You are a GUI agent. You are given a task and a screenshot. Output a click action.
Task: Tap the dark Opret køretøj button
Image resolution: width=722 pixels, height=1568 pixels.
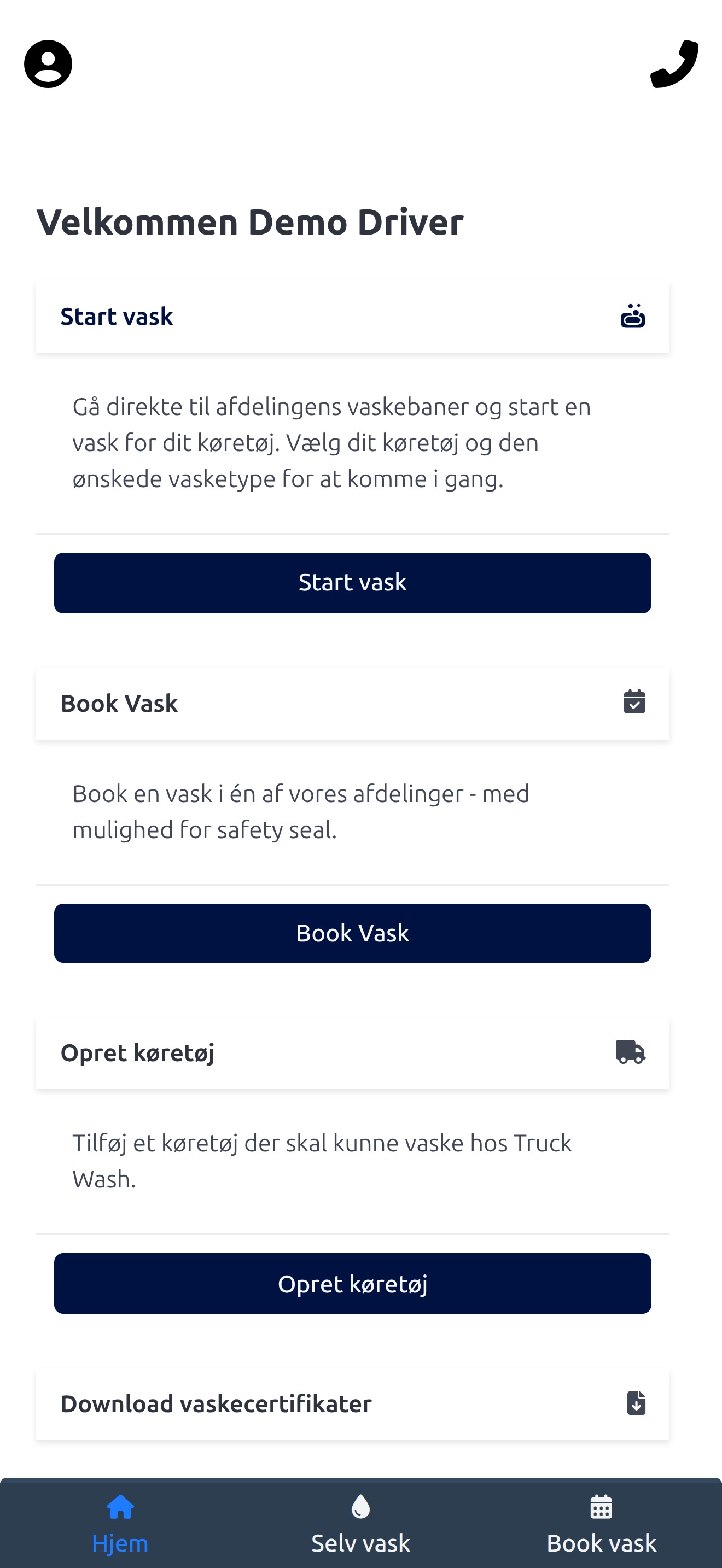click(x=352, y=1283)
